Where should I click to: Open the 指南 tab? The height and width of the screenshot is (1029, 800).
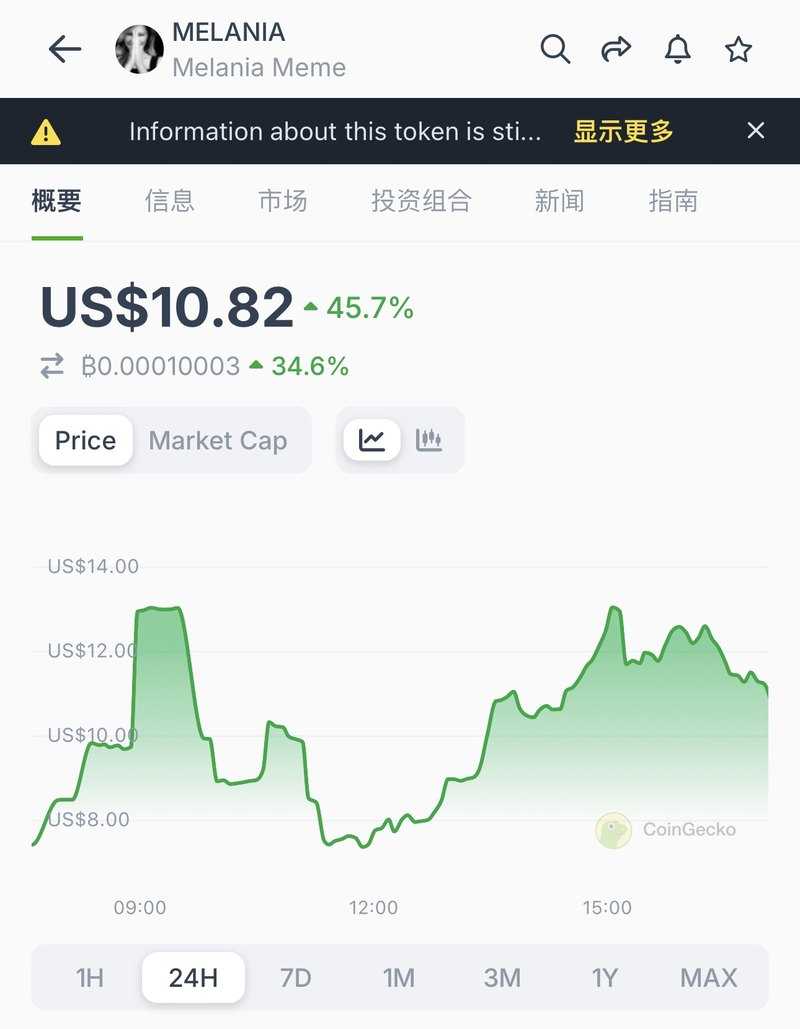click(673, 201)
